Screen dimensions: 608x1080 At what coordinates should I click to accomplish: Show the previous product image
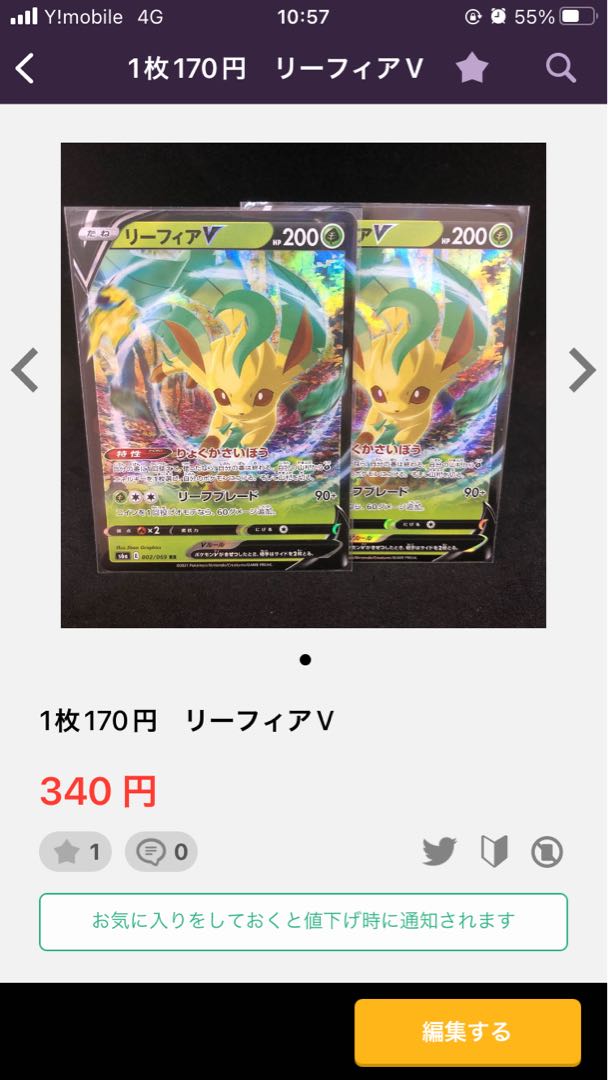tap(25, 370)
